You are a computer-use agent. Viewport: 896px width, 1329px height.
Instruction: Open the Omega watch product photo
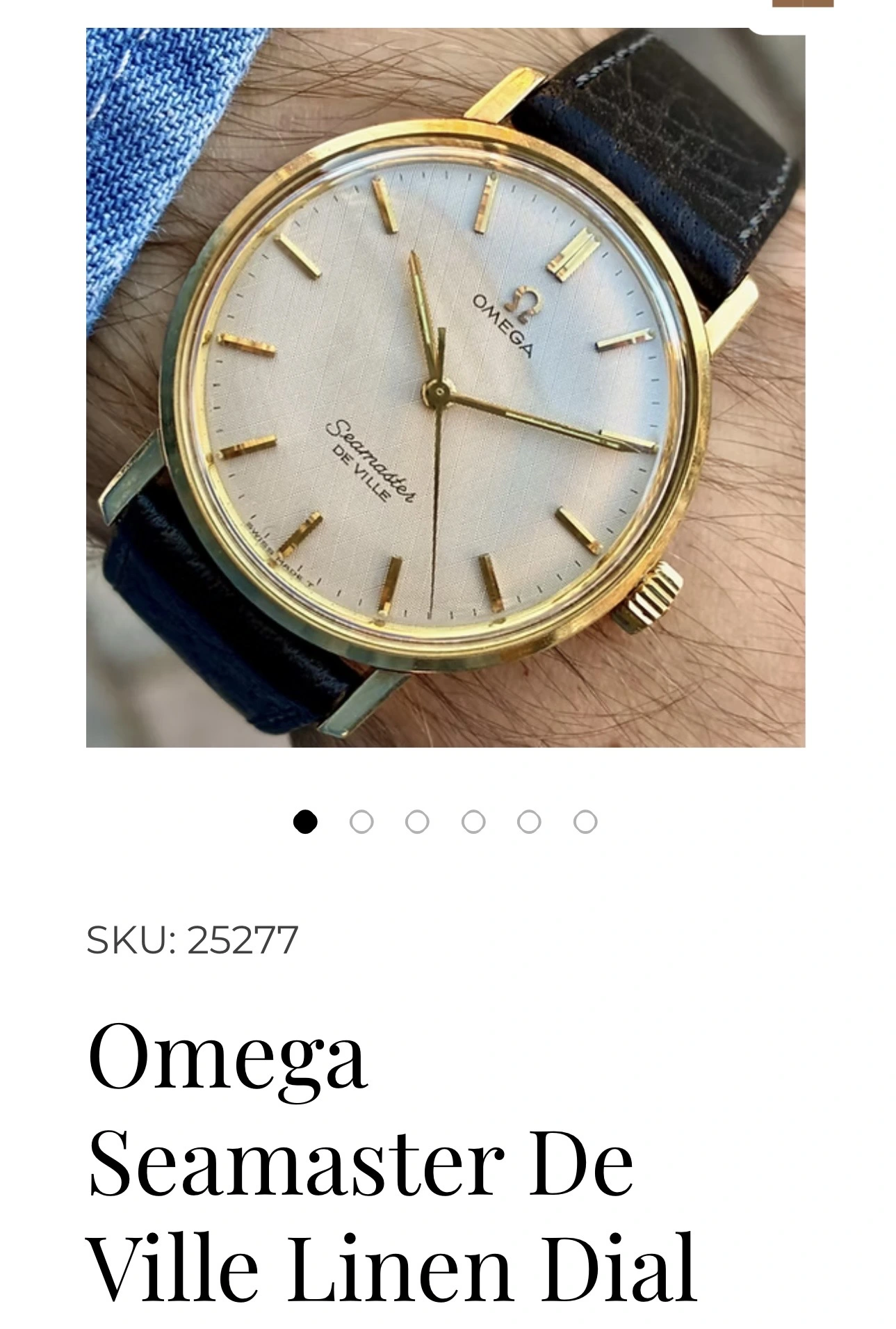click(445, 387)
